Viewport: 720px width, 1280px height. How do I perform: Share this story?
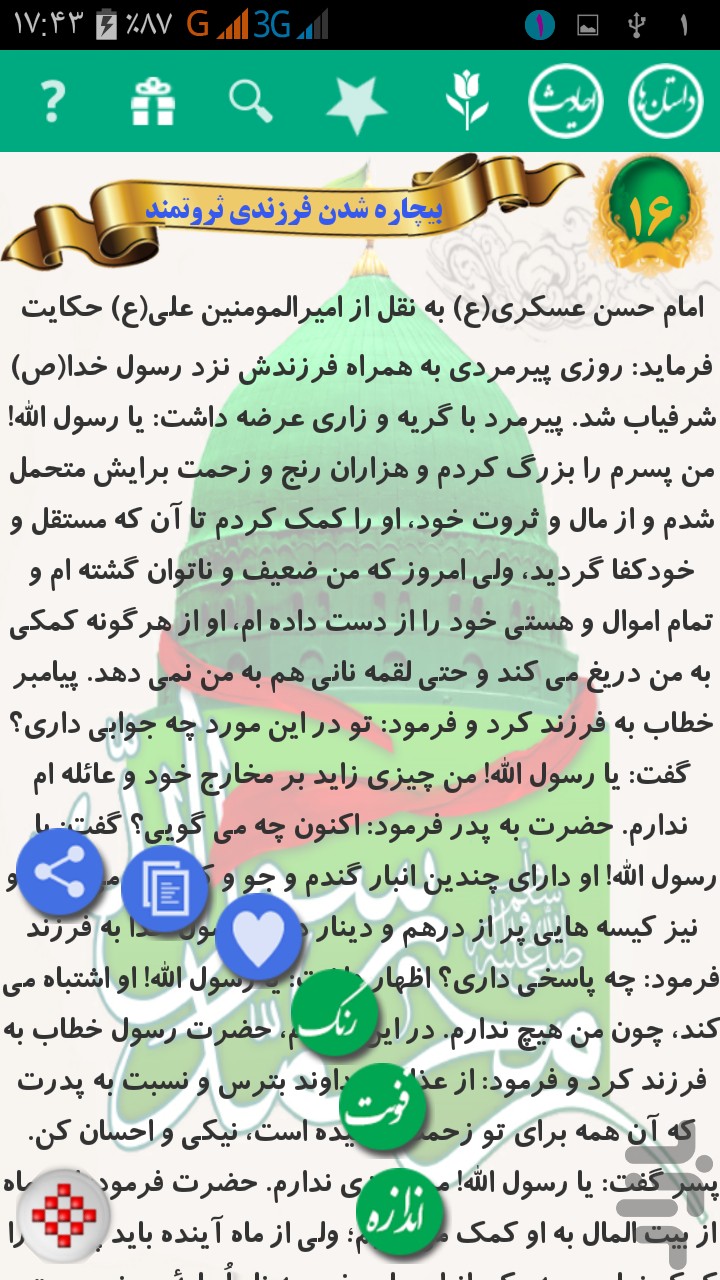coord(60,871)
